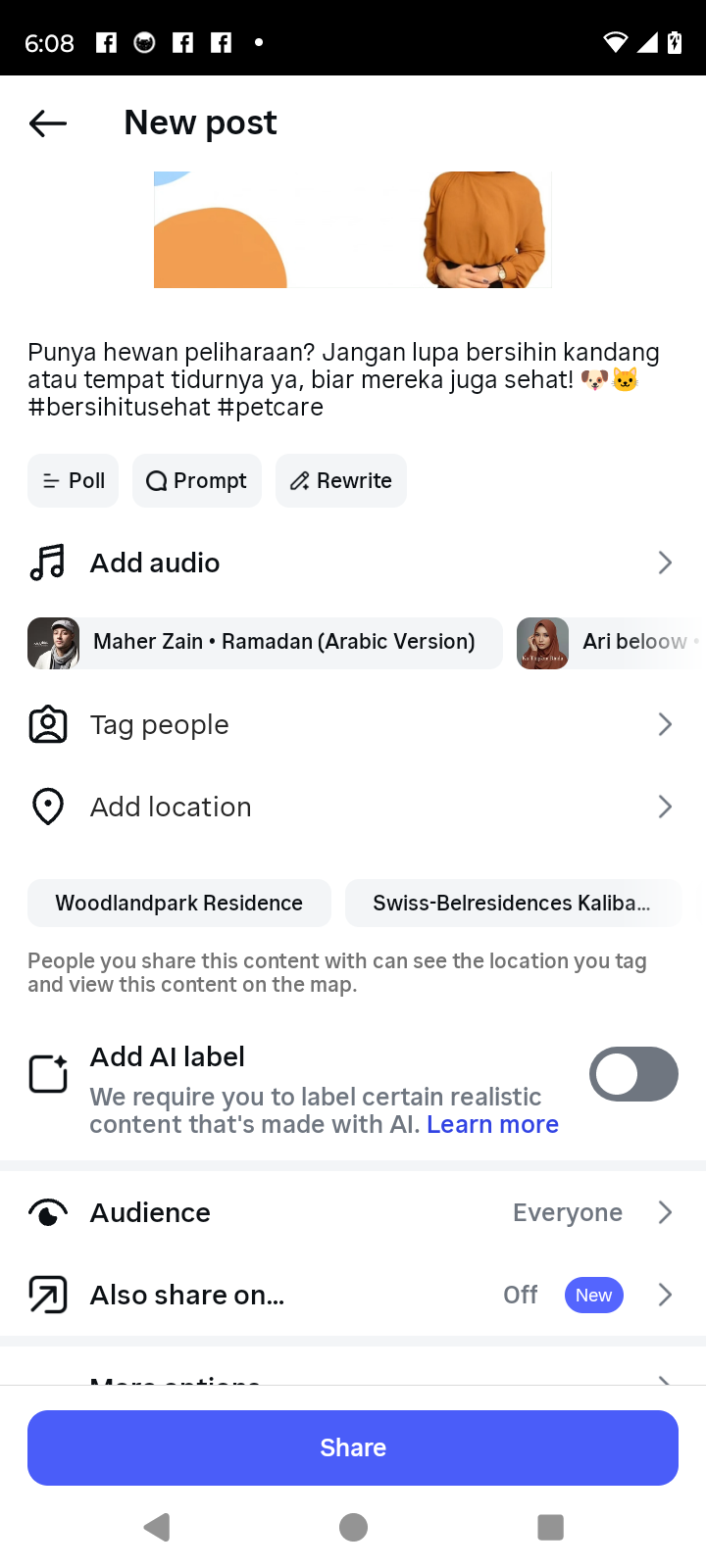Select Swiss-Belresidences Kaliba location chip
Screen dimensions: 706x1568
click(512, 903)
